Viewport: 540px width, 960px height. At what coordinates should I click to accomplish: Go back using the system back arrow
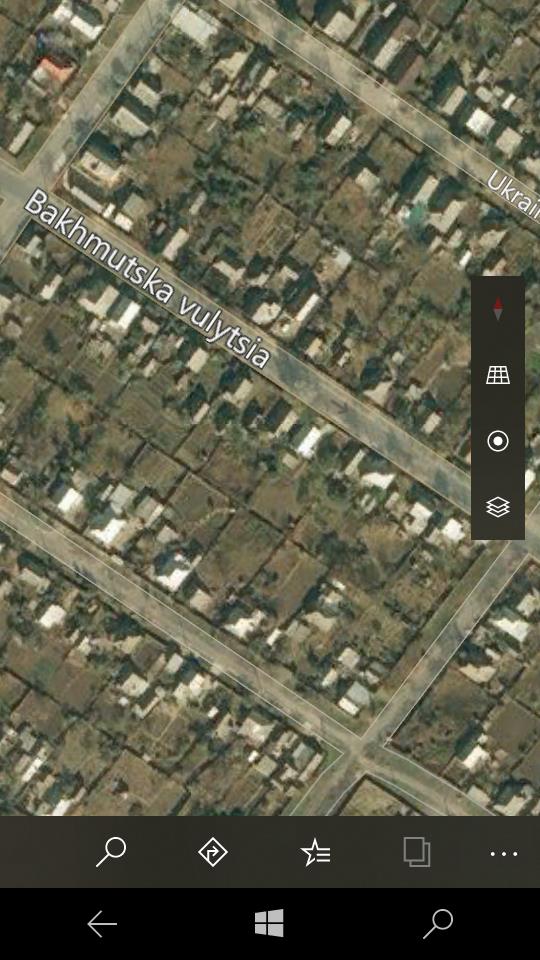[x=102, y=924]
